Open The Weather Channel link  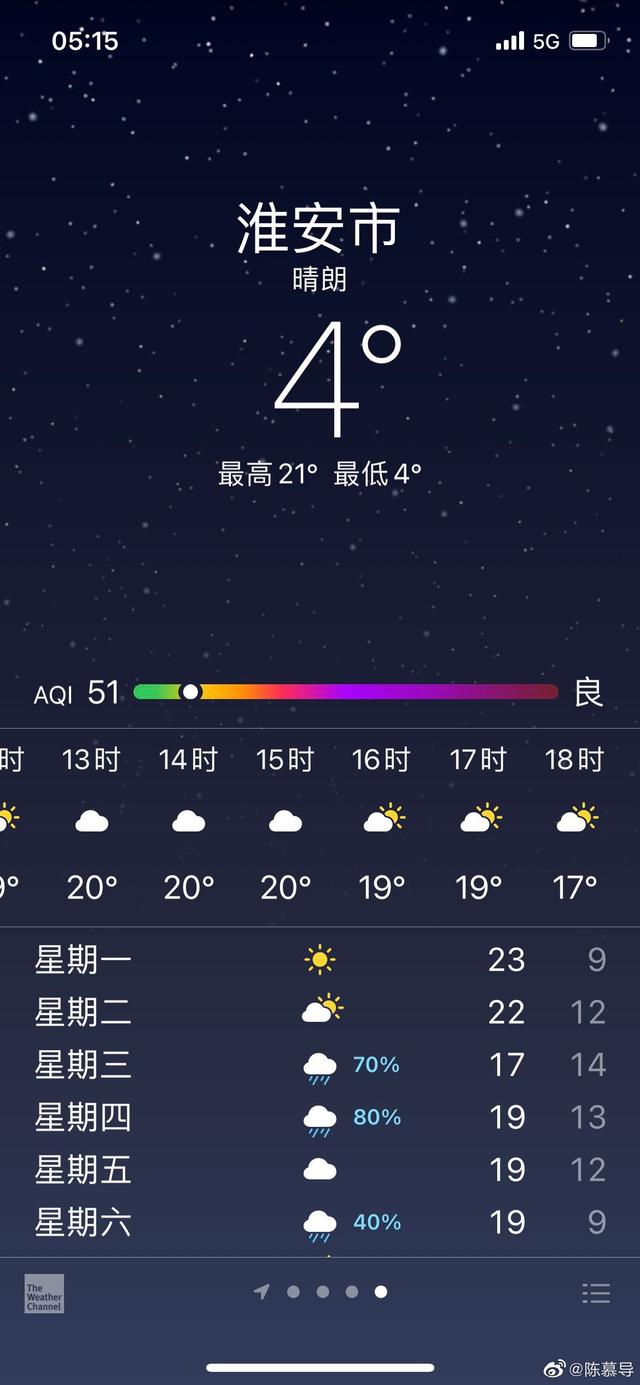pos(44,1293)
